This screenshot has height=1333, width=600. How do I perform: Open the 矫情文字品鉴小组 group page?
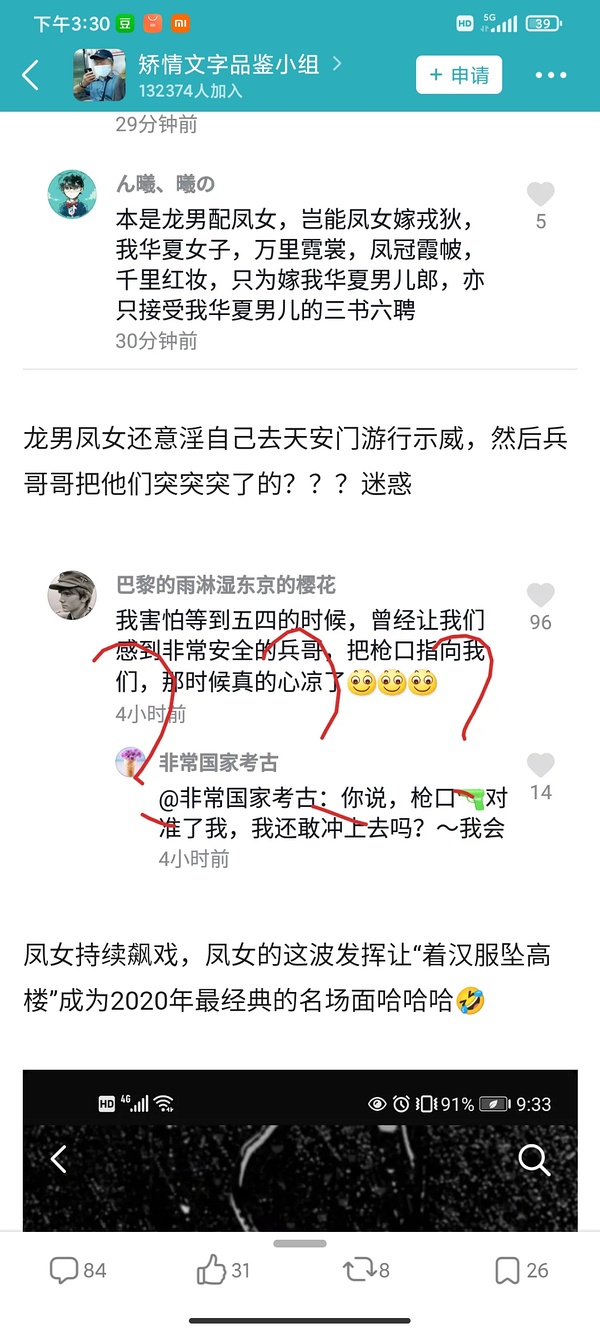coord(228,66)
